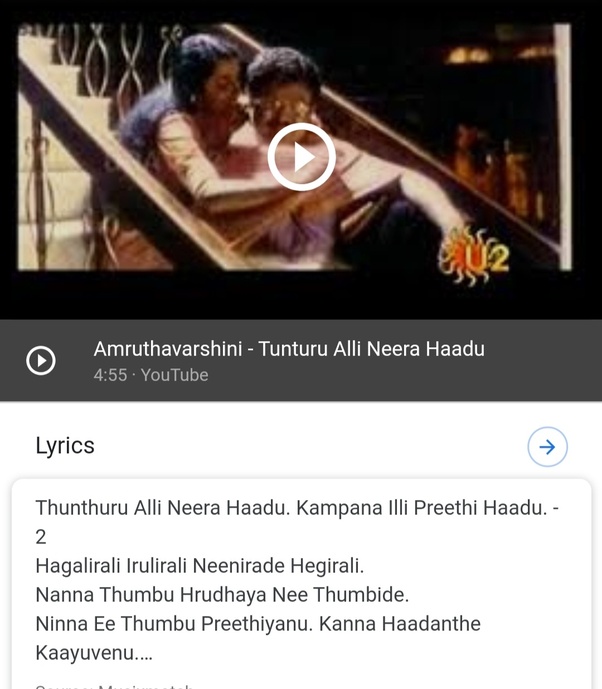Open the Amruthavarshini Tunturu Alli Neera Haadu YouTube row
The height and width of the screenshot is (689, 602).
click(301, 360)
